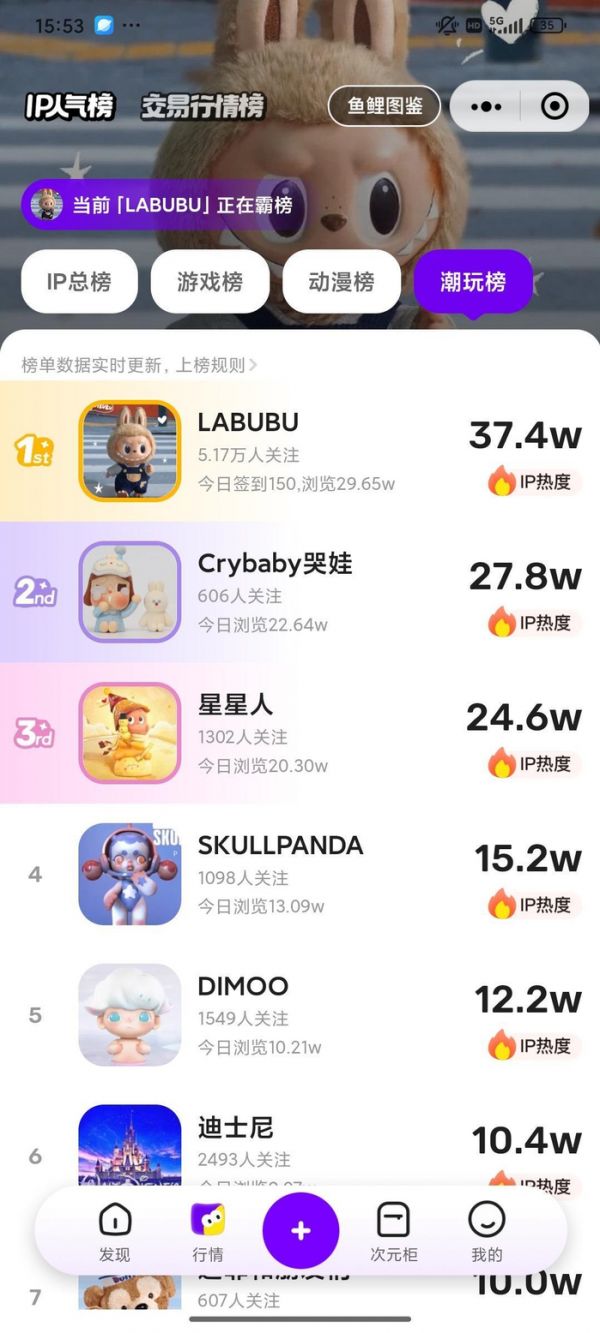Switch to the 交易行情榜 tab

pos(202,106)
